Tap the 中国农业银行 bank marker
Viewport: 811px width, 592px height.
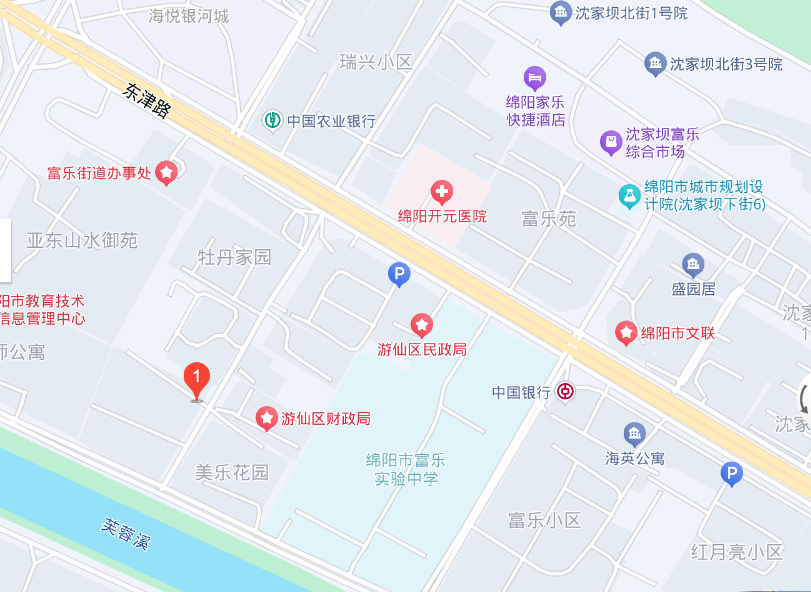pos(272,120)
